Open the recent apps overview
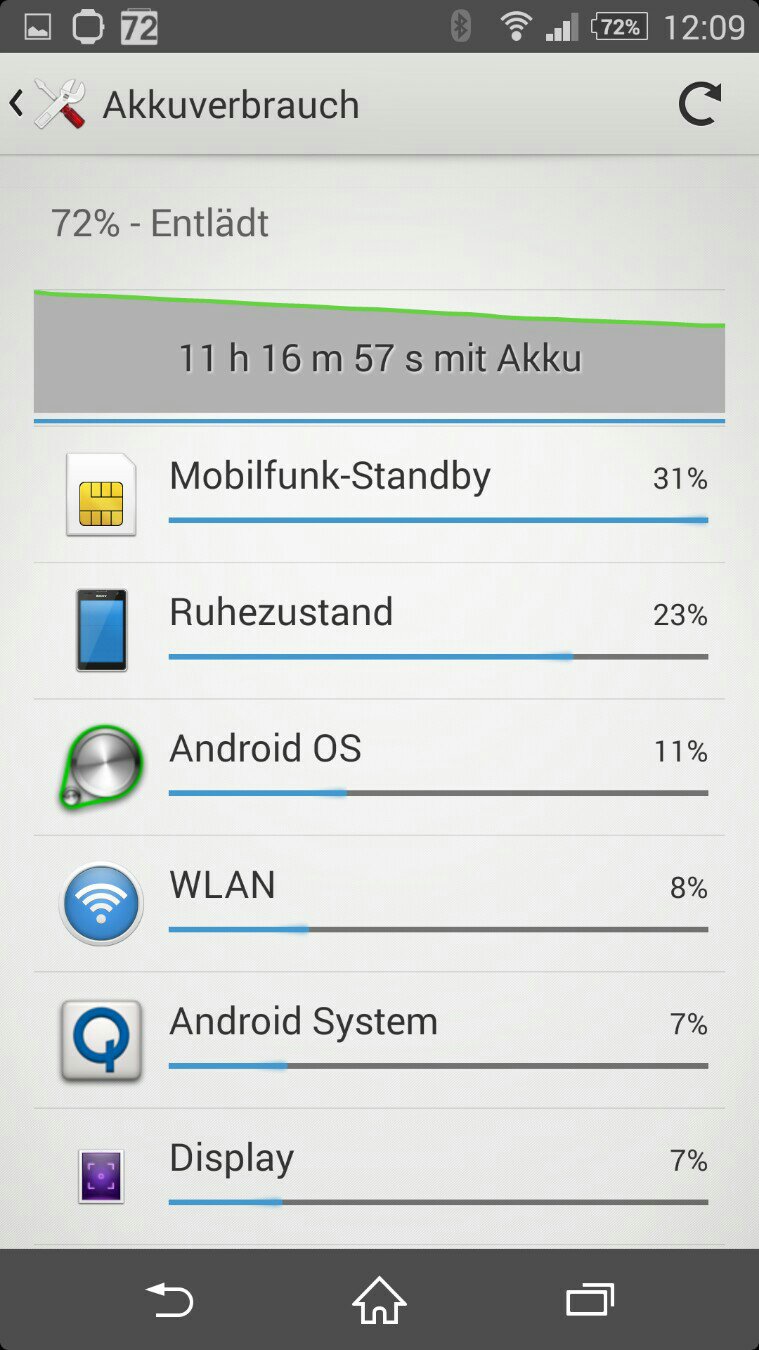The height and width of the screenshot is (1350, 759). (589, 1301)
